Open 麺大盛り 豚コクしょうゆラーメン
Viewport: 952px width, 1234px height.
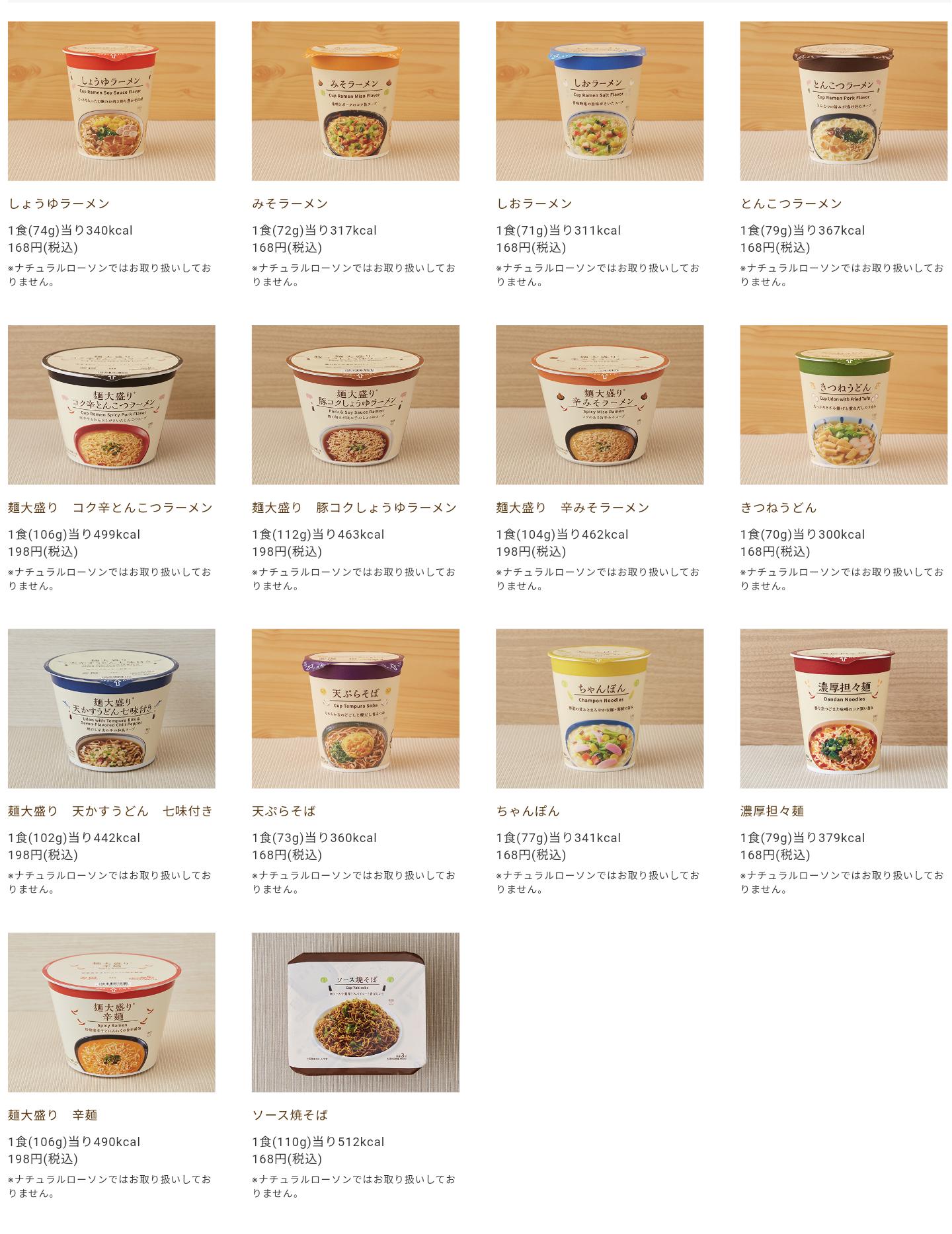click(355, 405)
